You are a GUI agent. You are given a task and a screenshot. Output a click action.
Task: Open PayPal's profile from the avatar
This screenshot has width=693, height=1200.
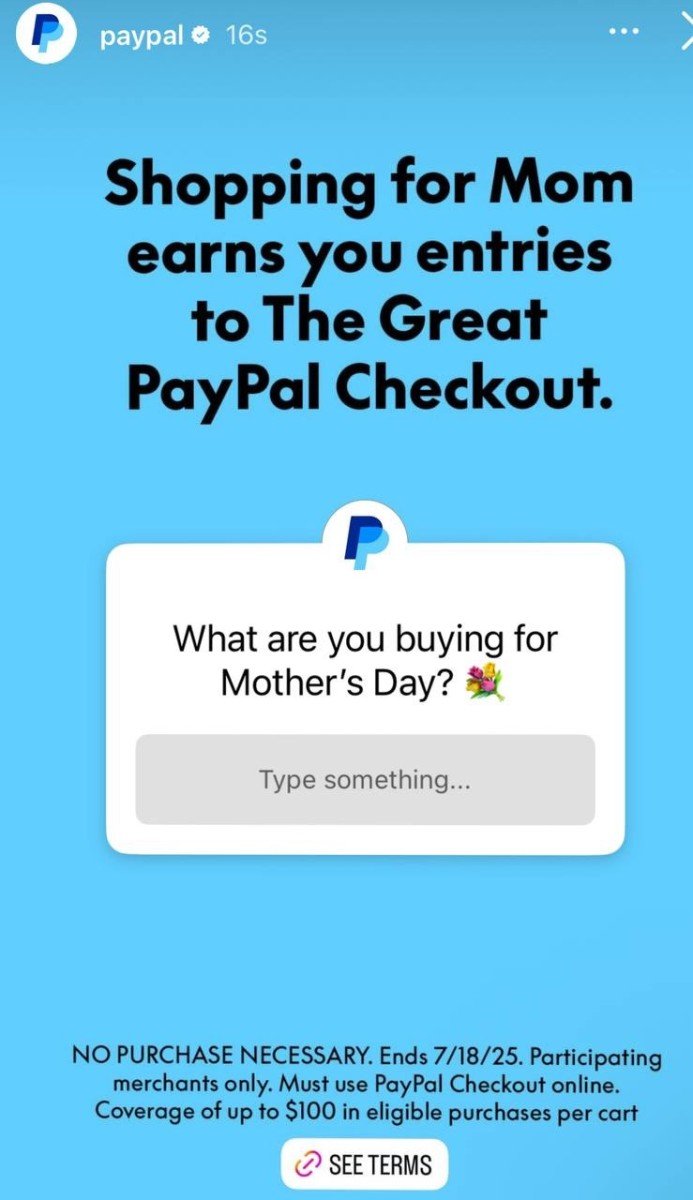[47, 35]
